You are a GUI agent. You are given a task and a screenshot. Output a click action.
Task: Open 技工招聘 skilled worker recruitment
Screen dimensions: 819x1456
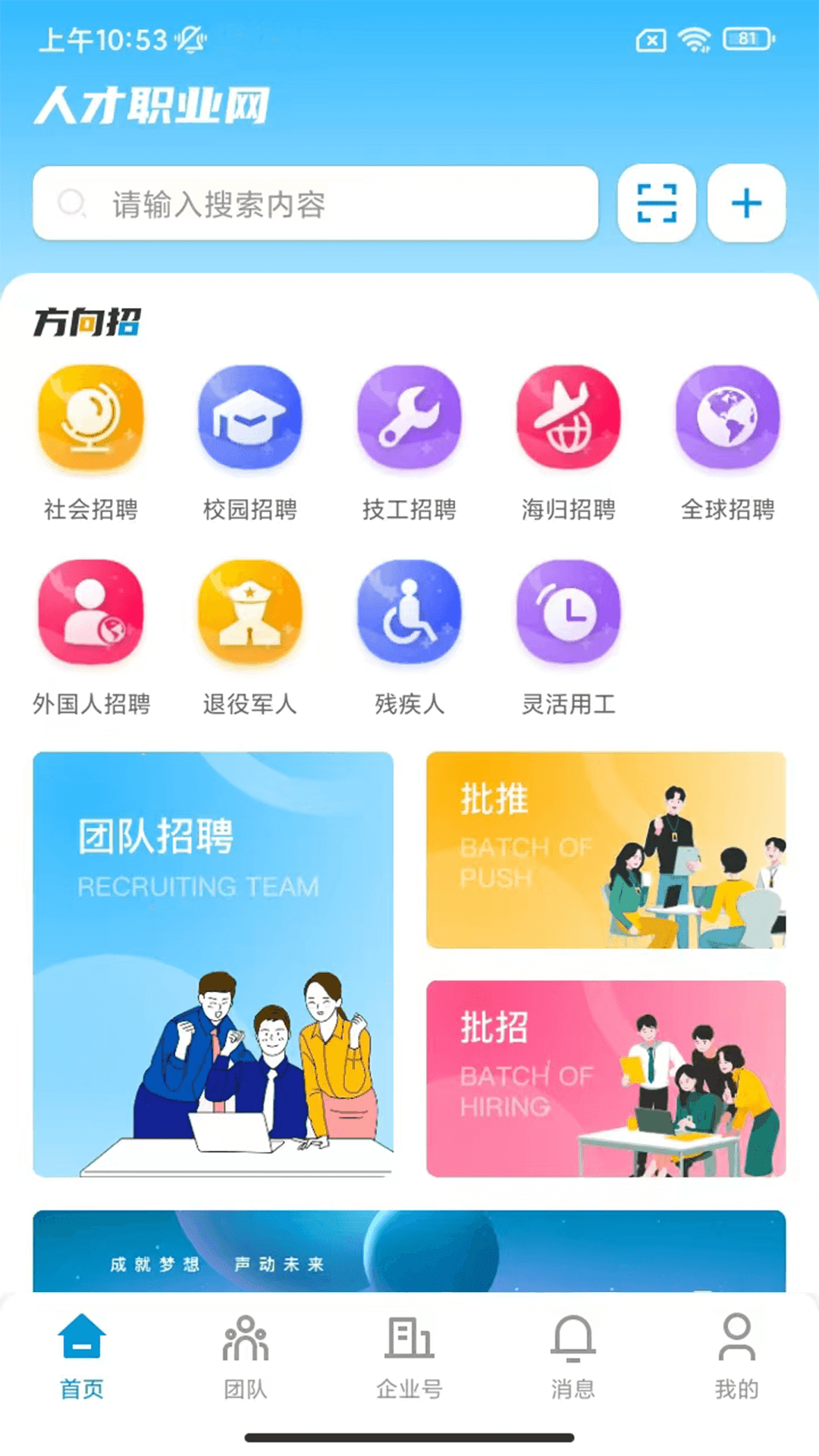click(409, 421)
